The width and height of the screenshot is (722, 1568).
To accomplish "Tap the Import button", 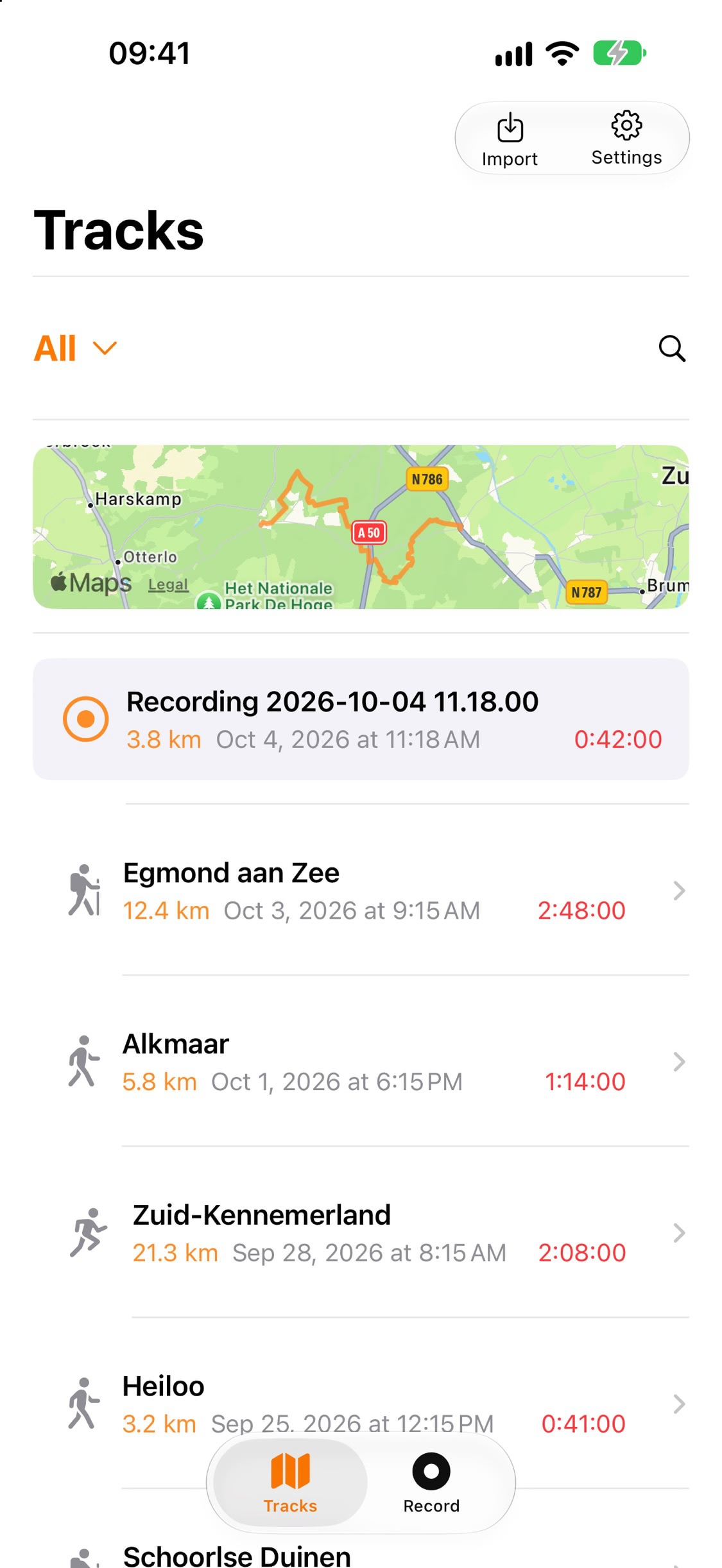I will pos(510,139).
